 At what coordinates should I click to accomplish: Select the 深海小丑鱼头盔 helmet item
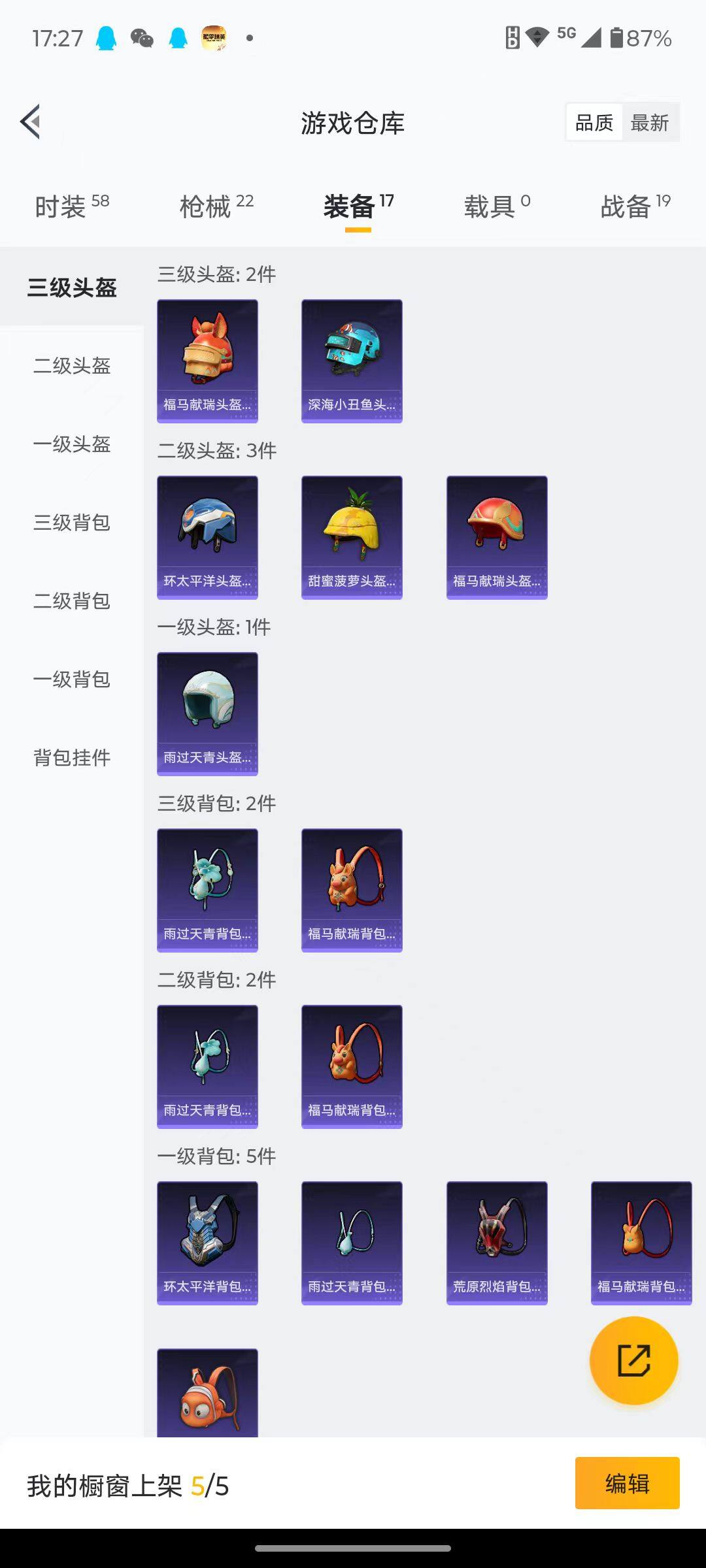pos(352,358)
